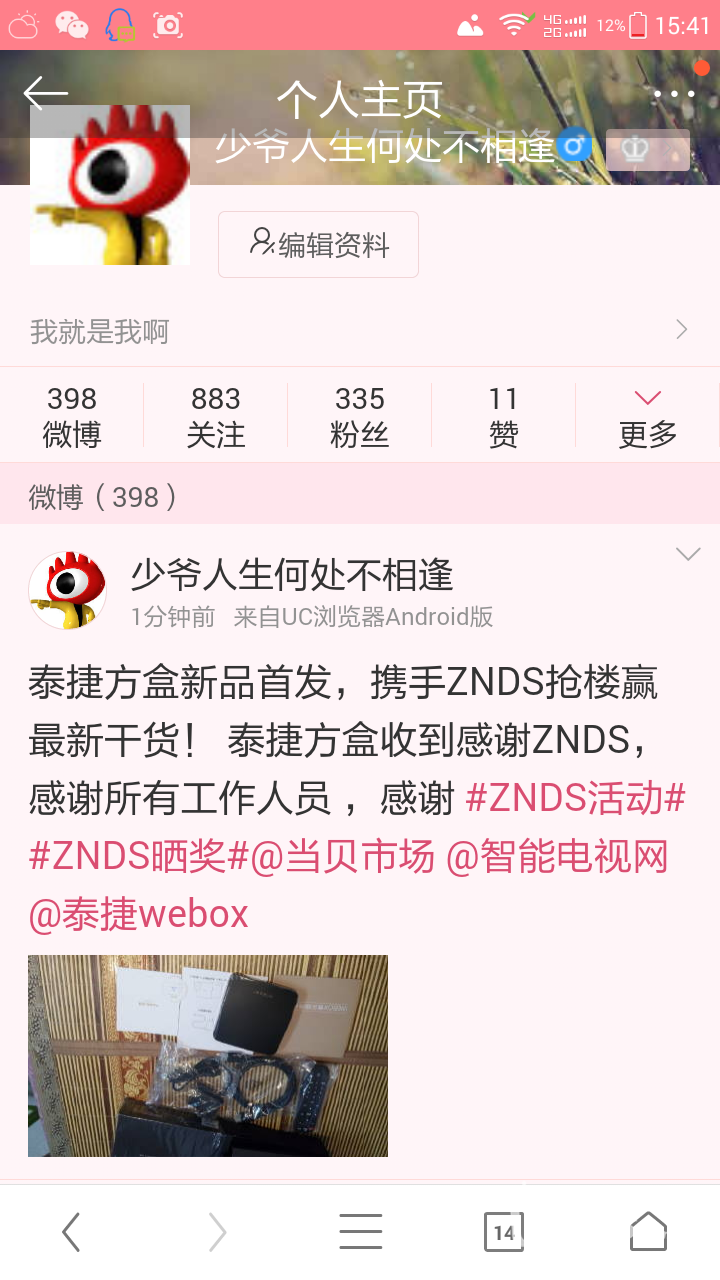Tap 编辑资料 to edit profile
Image resolution: width=720 pixels, height=1280 pixels.
click(x=318, y=244)
